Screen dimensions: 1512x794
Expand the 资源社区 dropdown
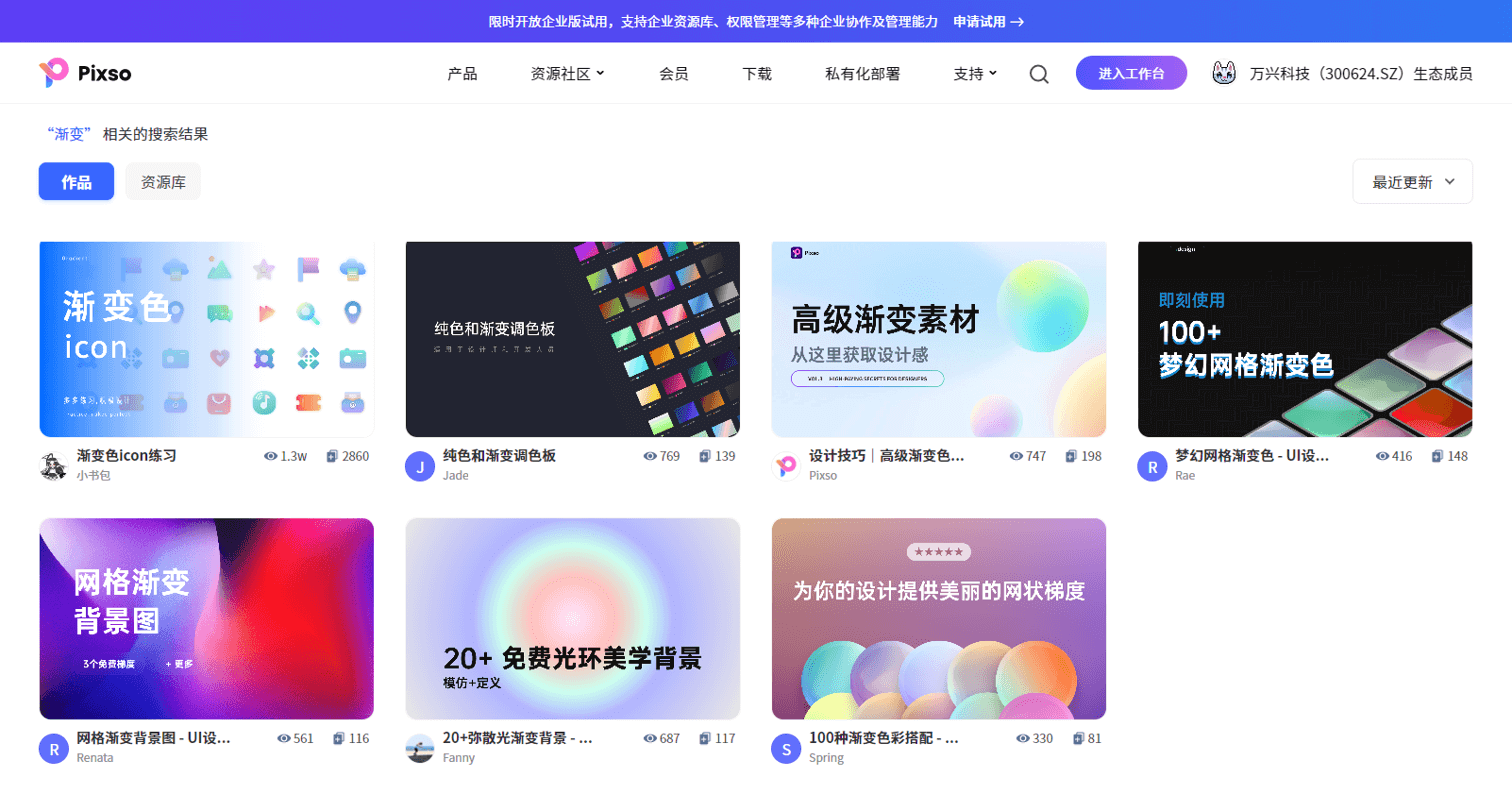tap(567, 73)
